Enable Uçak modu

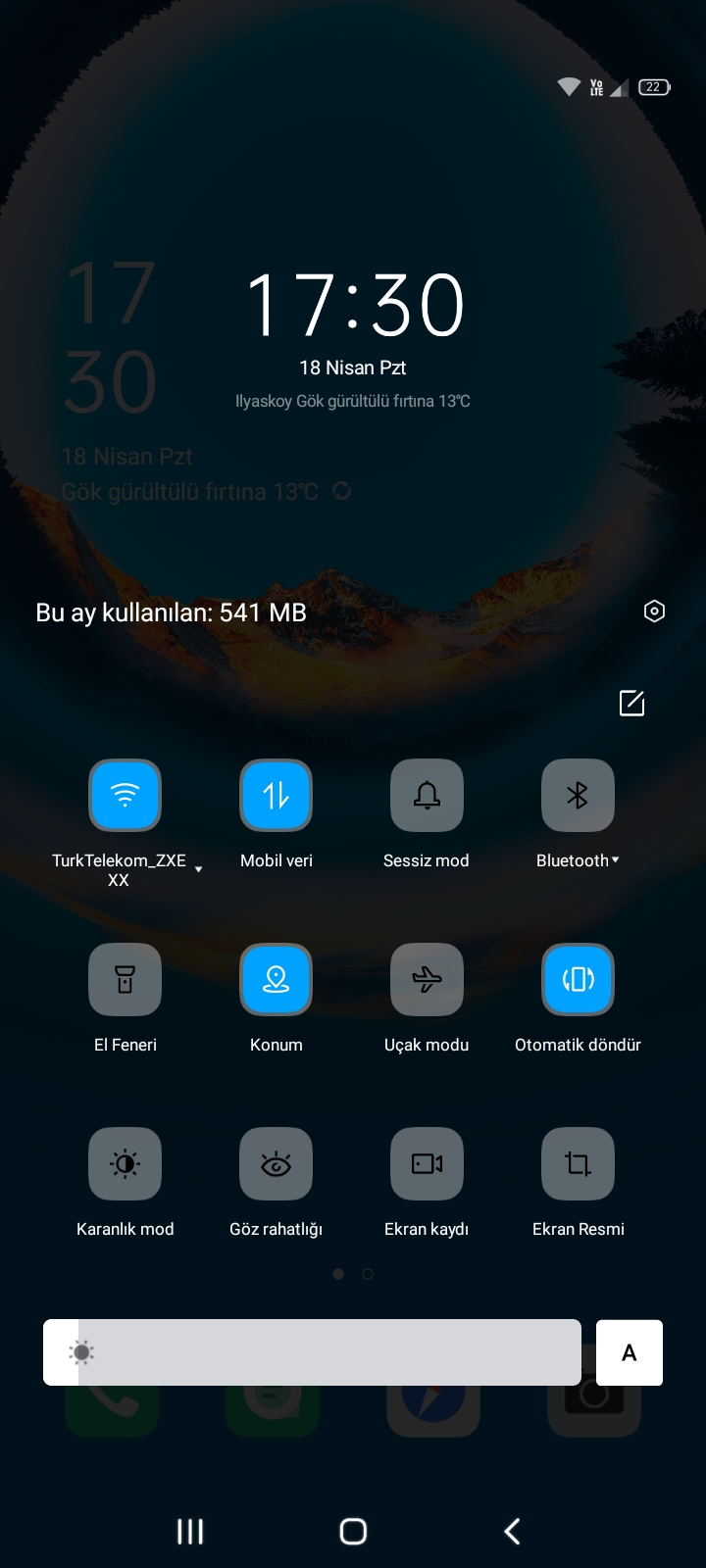(427, 979)
